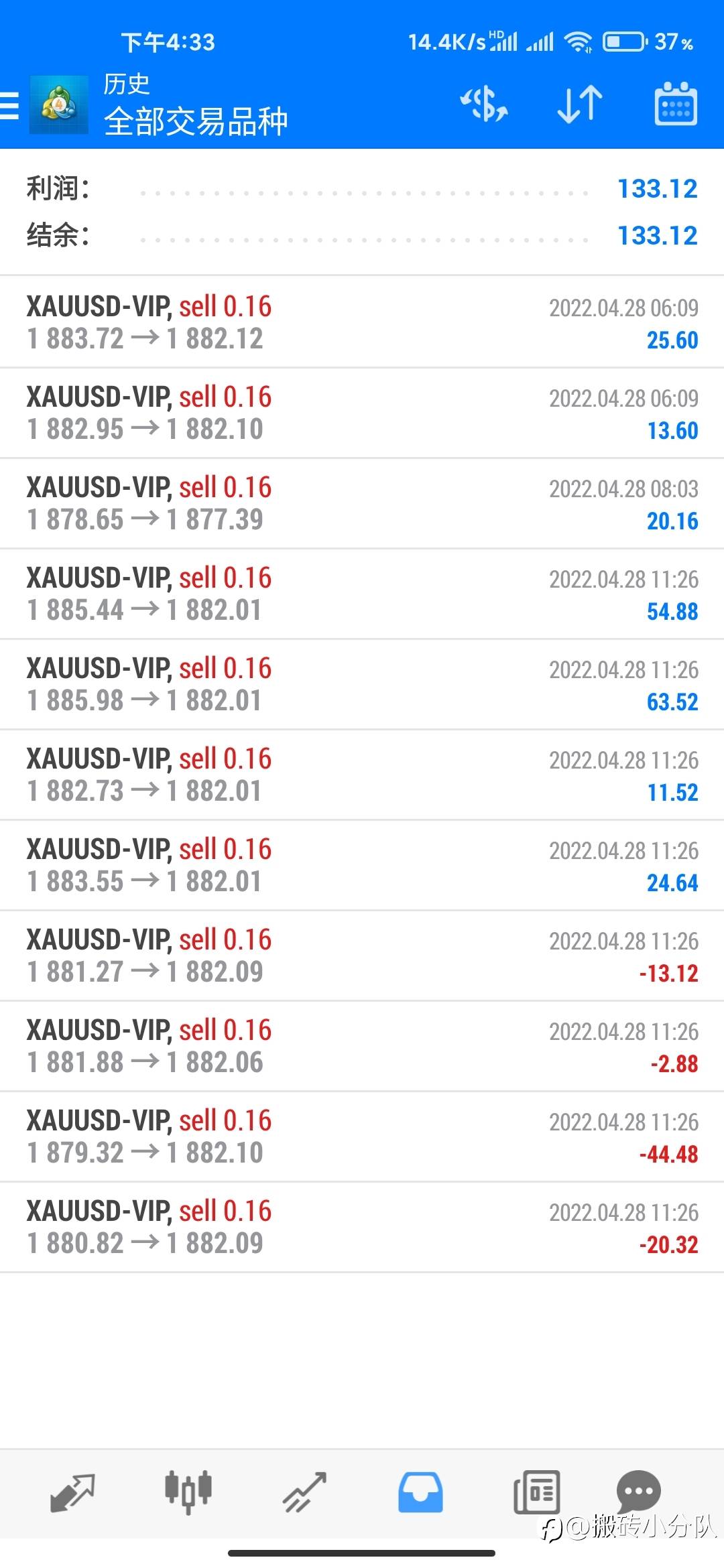This screenshot has width=724, height=1568.
Task: Select the trade opened at 1 878.65
Action: [x=362, y=503]
